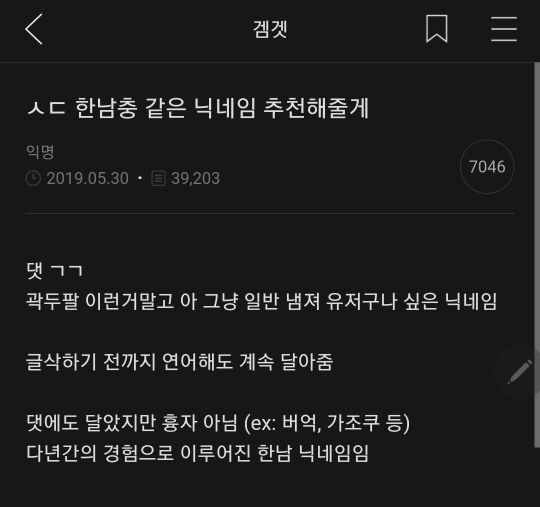The width and height of the screenshot is (540, 507).
Task: Open the hamburger menu
Action: [503, 29]
